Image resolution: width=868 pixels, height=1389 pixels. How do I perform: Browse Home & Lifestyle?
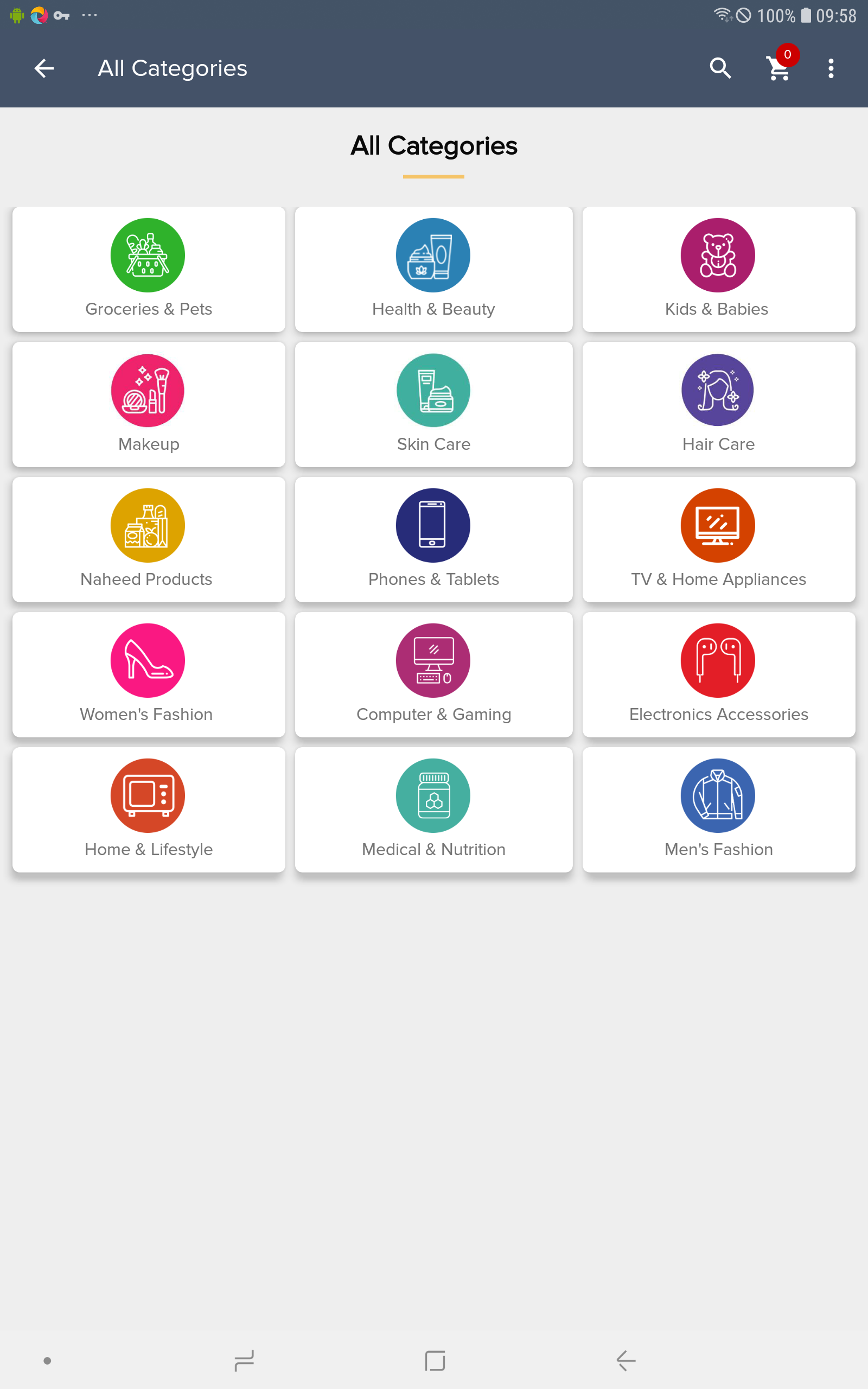(x=149, y=810)
